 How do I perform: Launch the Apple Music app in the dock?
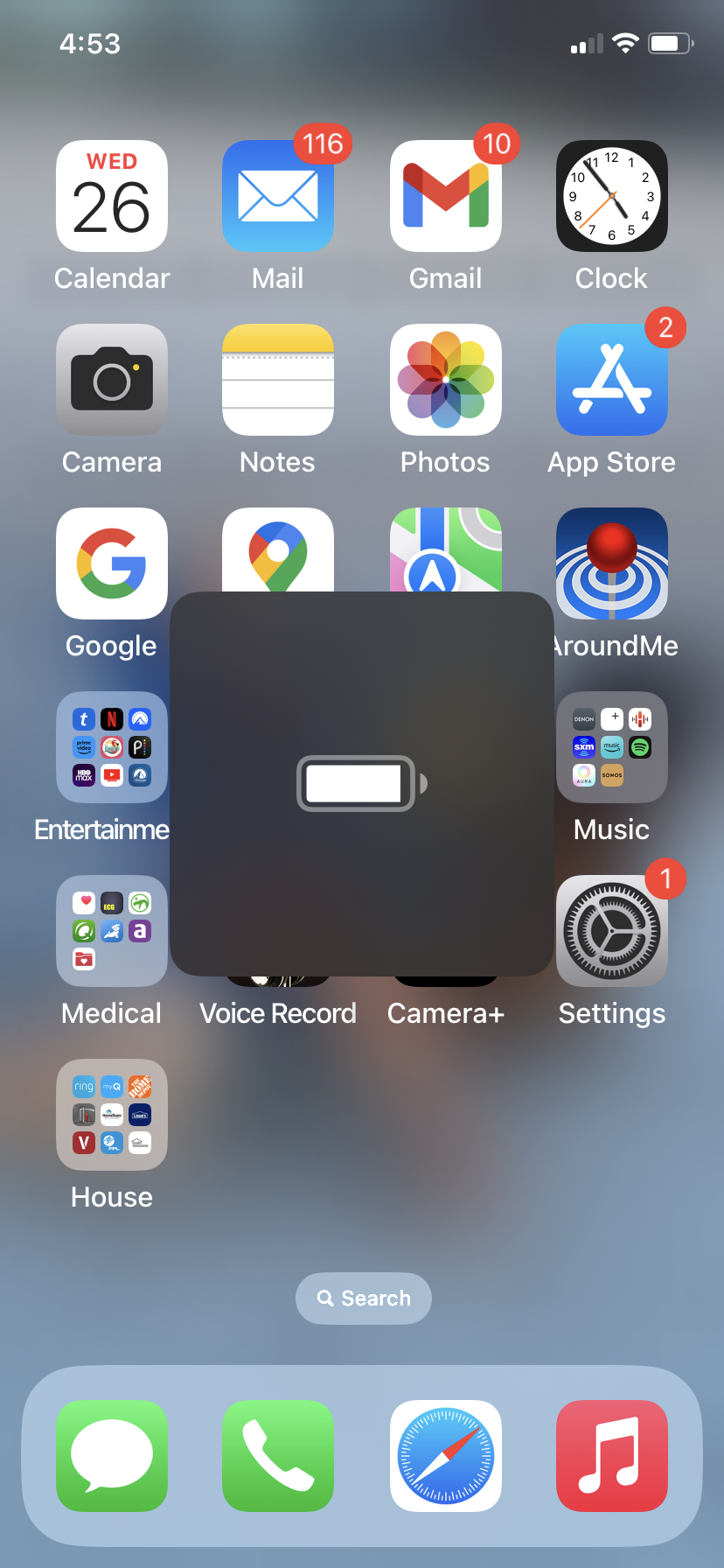[x=611, y=1456]
